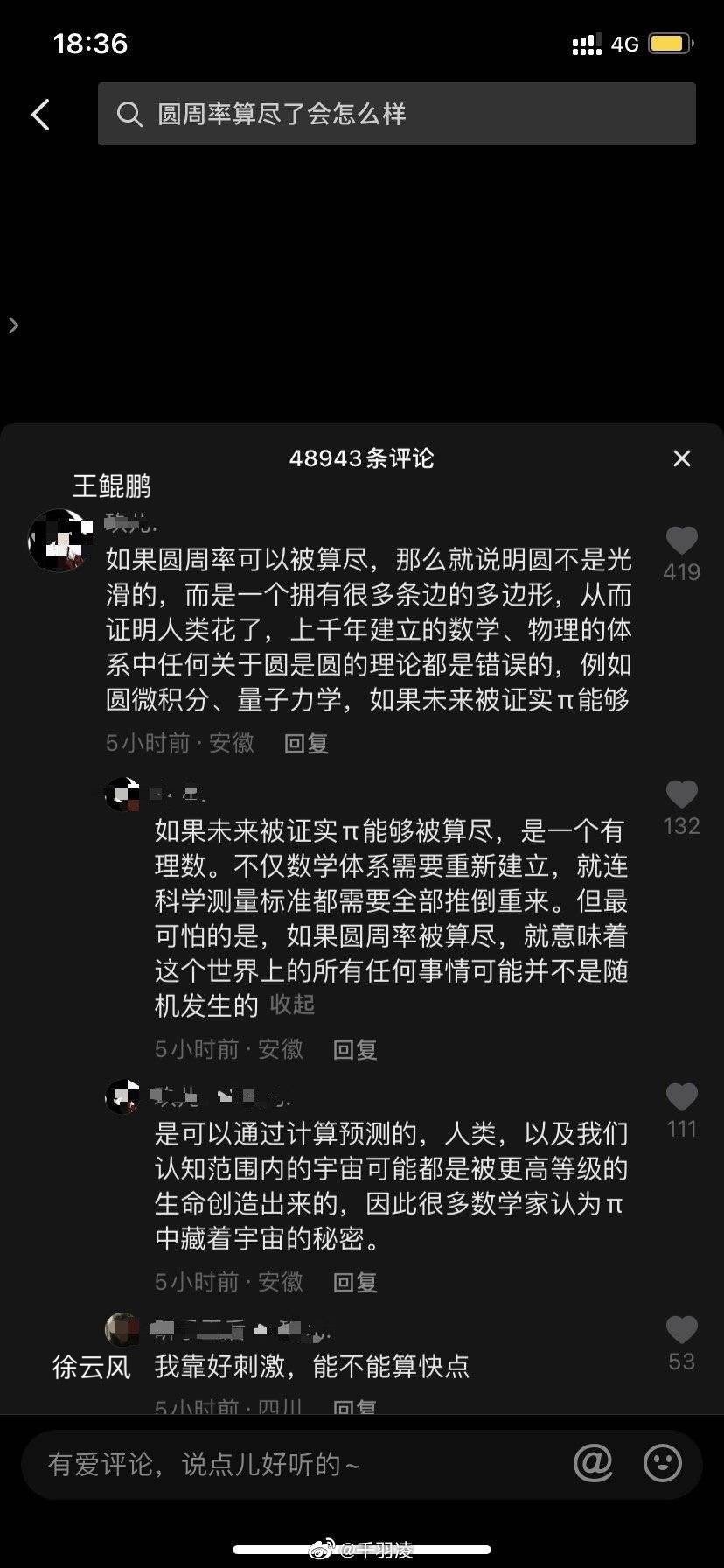The width and height of the screenshot is (724, 1568).
Task: Open the emoji picker
Action: [663, 1462]
